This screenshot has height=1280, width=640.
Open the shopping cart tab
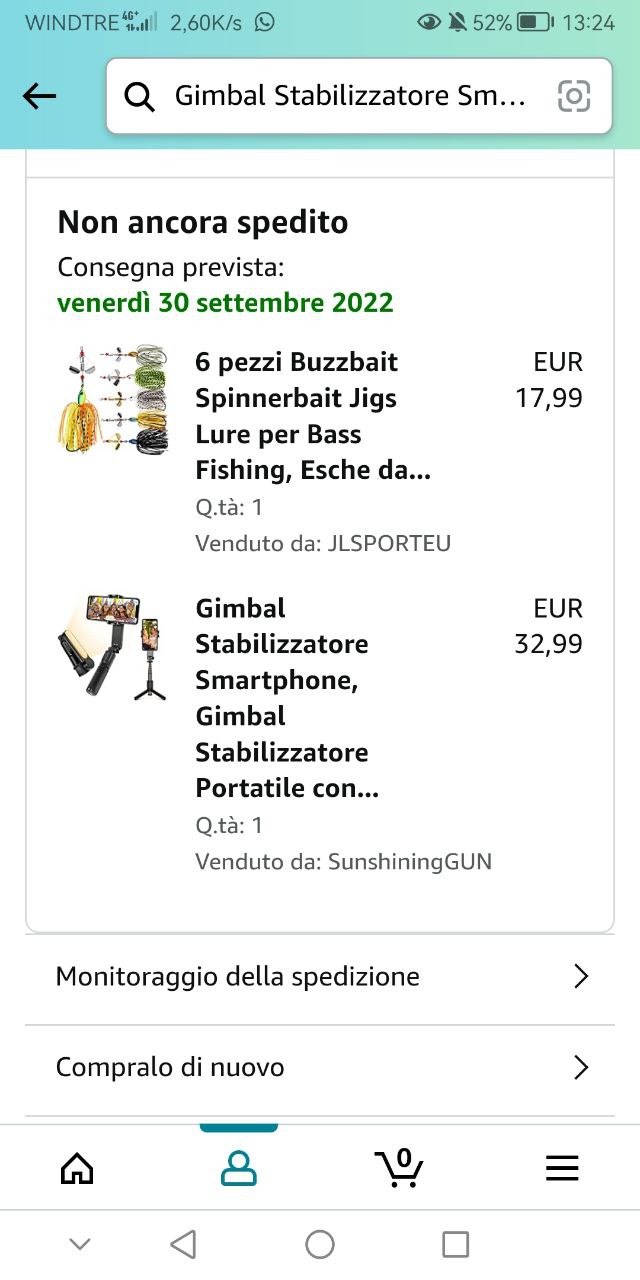[400, 1168]
